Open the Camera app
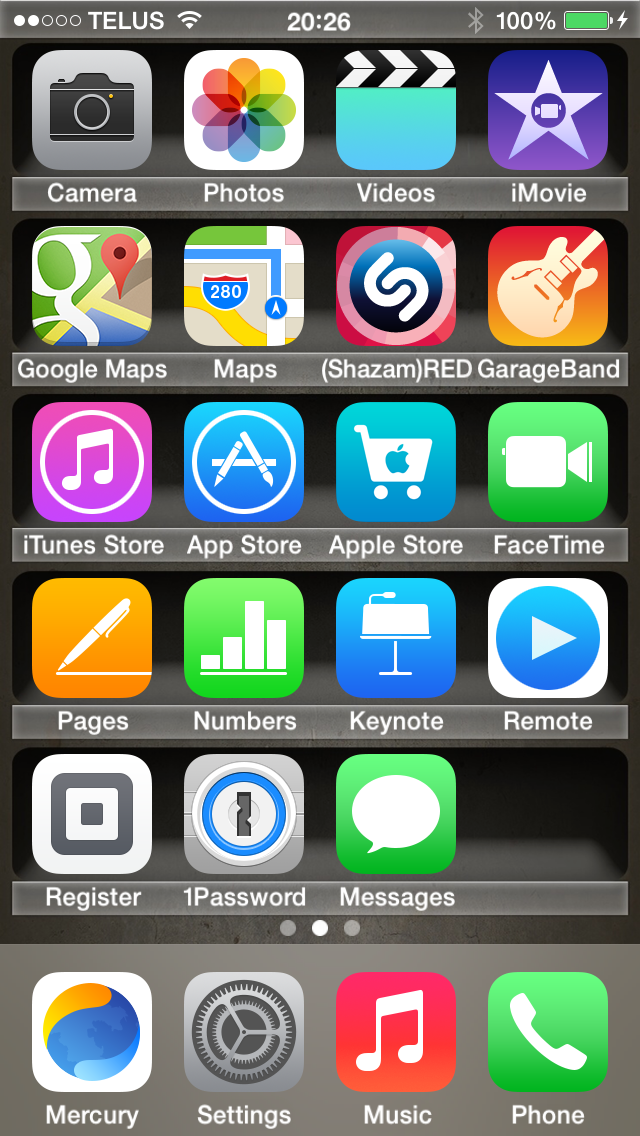This screenshot has width=640, height=1136. coord(92,110)
